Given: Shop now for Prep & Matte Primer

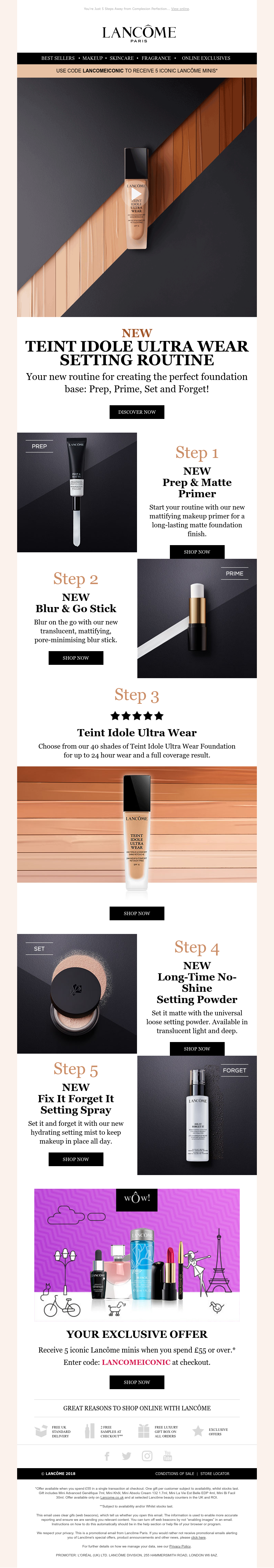Looking at the screenshot, I should [x=197, y=552].
